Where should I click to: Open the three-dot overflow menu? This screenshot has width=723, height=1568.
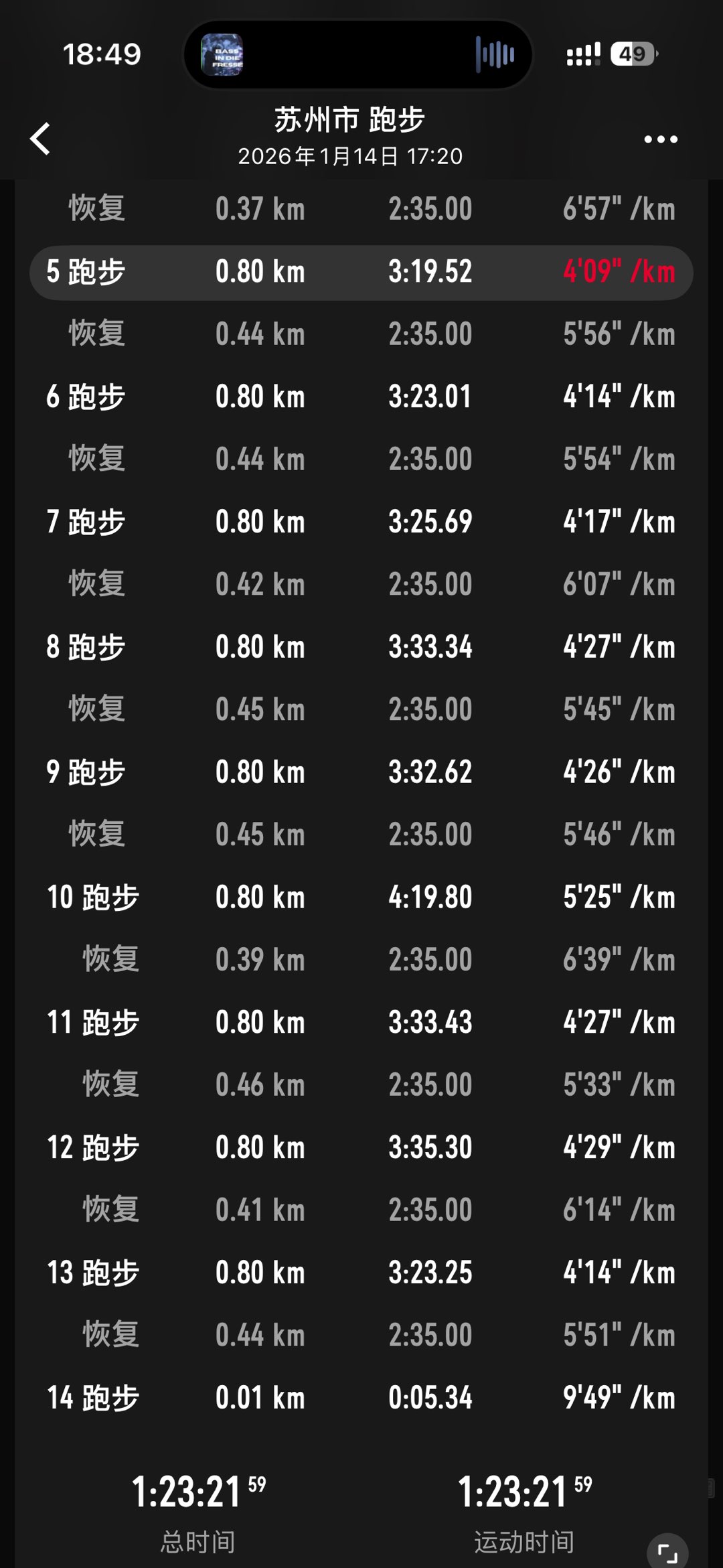[660, 139]
